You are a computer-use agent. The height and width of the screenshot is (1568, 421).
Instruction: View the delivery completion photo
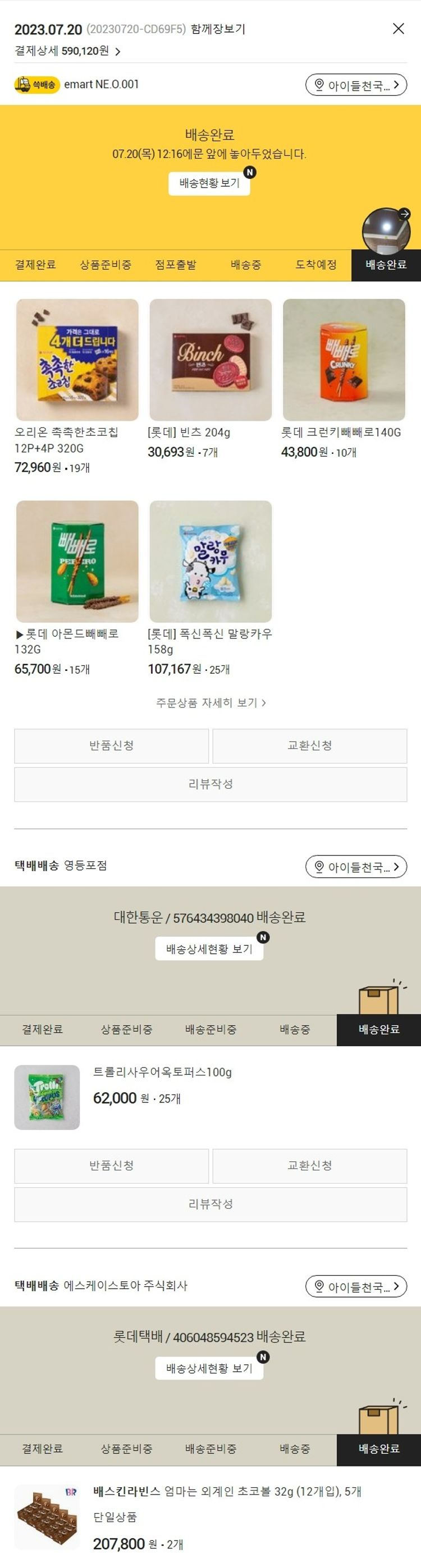tap(386, 231)
